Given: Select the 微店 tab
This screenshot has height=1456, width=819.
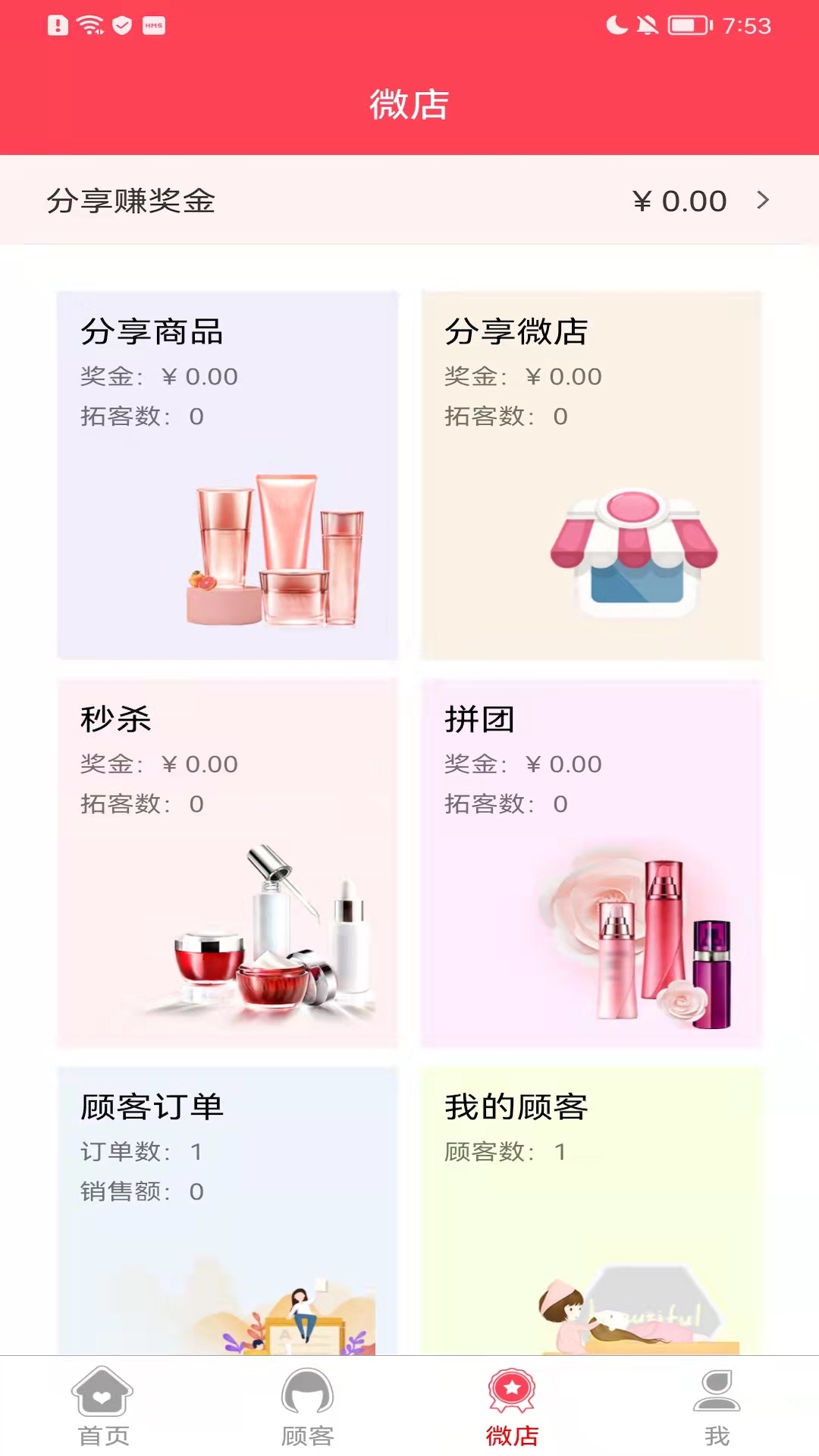Looking at the screenshot, I should coord(512,1407).
